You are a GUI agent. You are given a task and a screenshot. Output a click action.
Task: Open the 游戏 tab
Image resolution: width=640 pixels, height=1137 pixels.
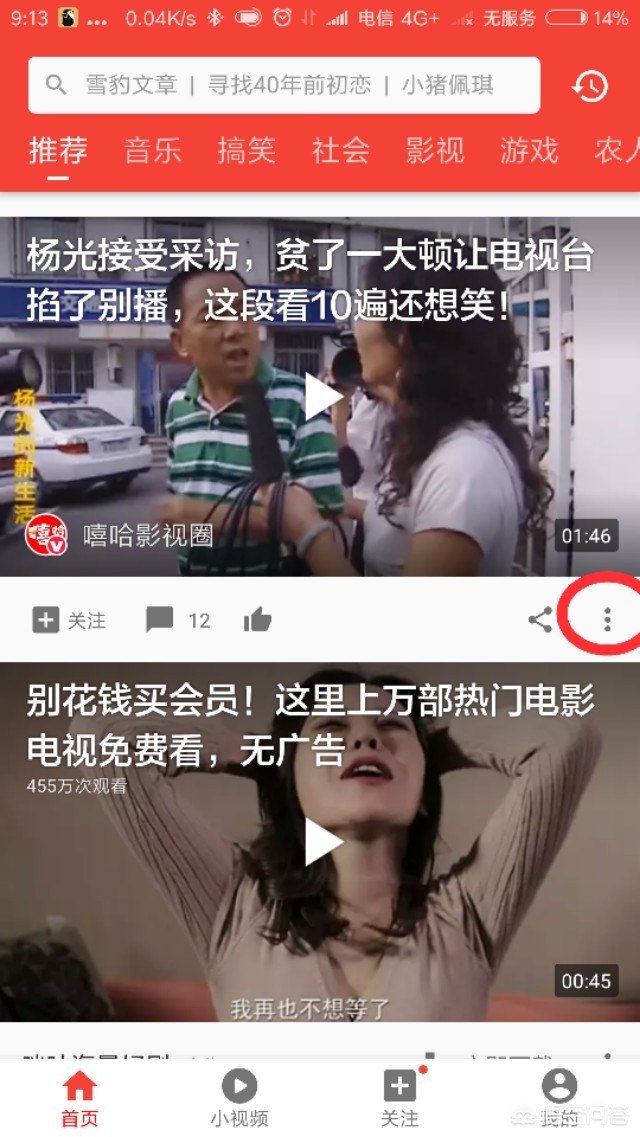(x=529, y=151)
